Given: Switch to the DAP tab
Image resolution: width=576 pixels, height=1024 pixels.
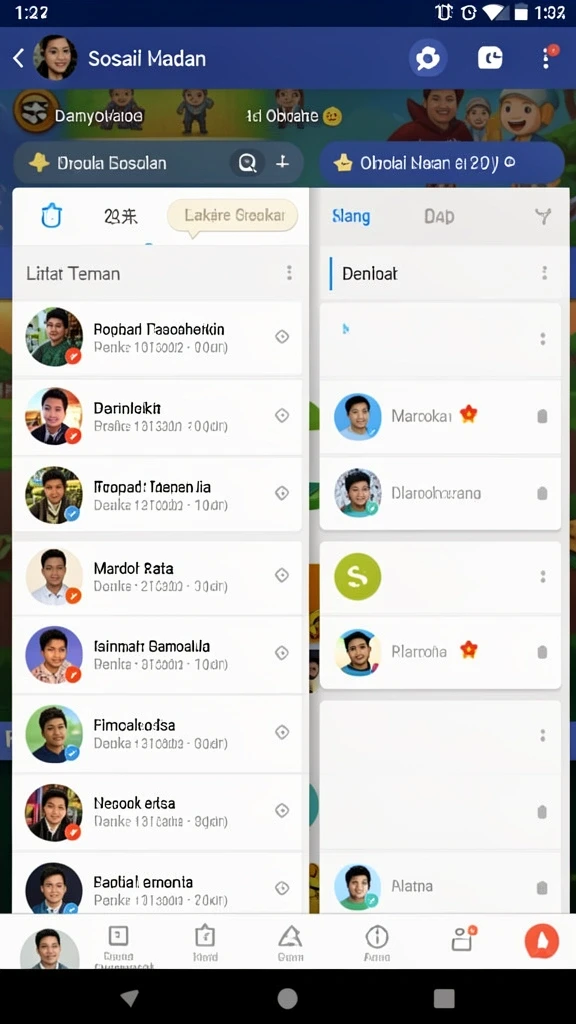Looking at the screenshot, I should click(x=439, y=216).
